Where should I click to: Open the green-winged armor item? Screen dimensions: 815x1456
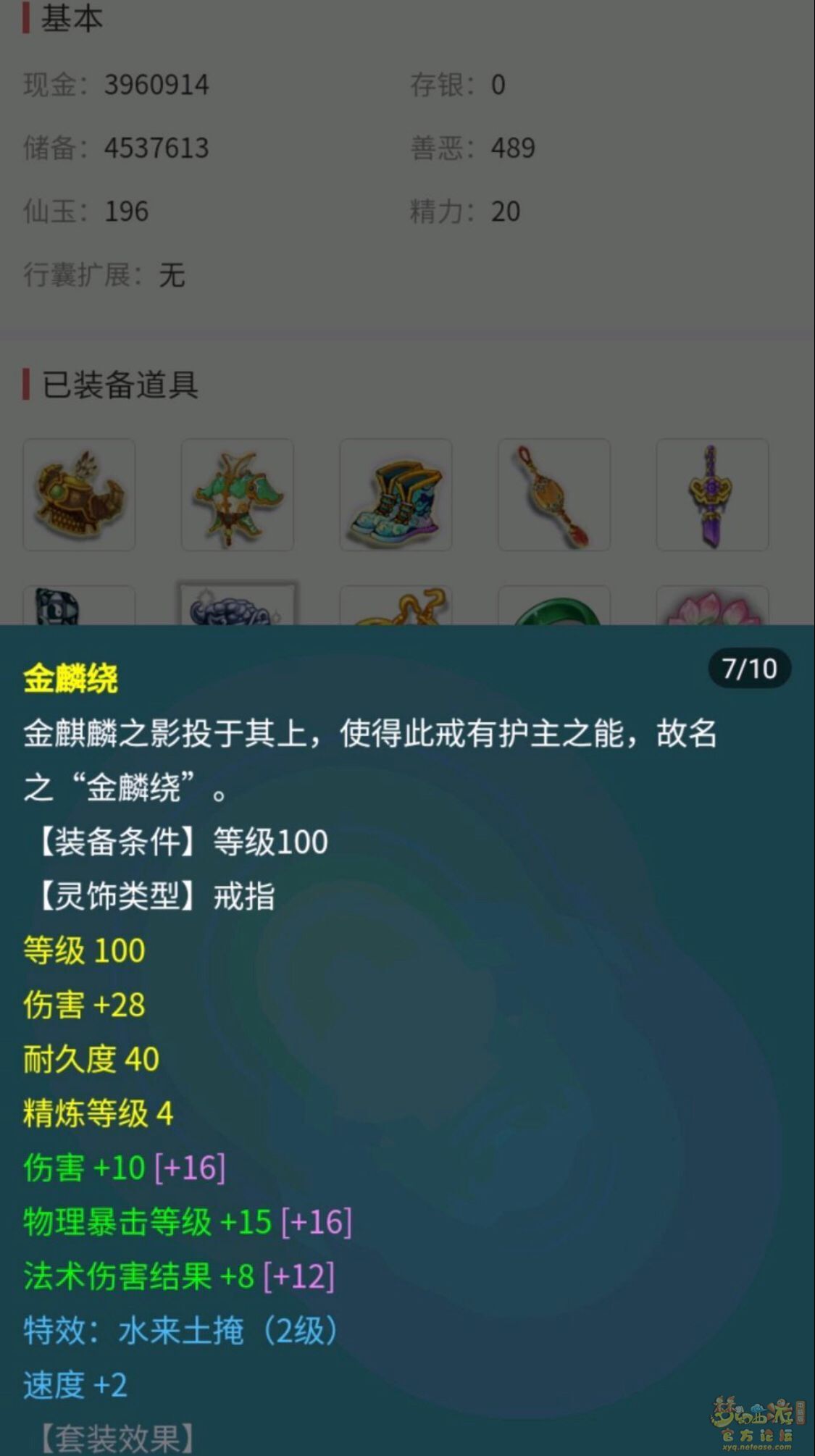pos(238,495)
